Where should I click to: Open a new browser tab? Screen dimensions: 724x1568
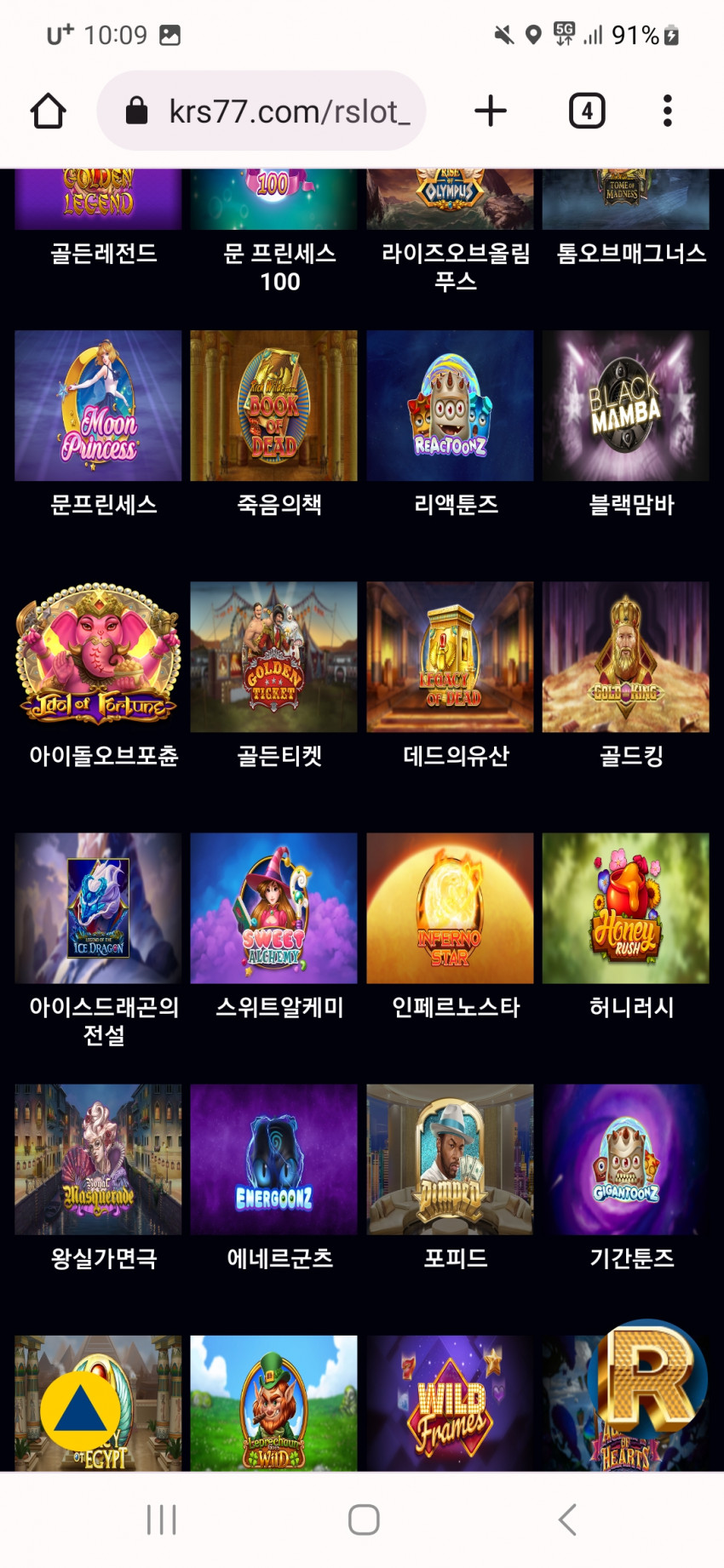click(491, 111)
